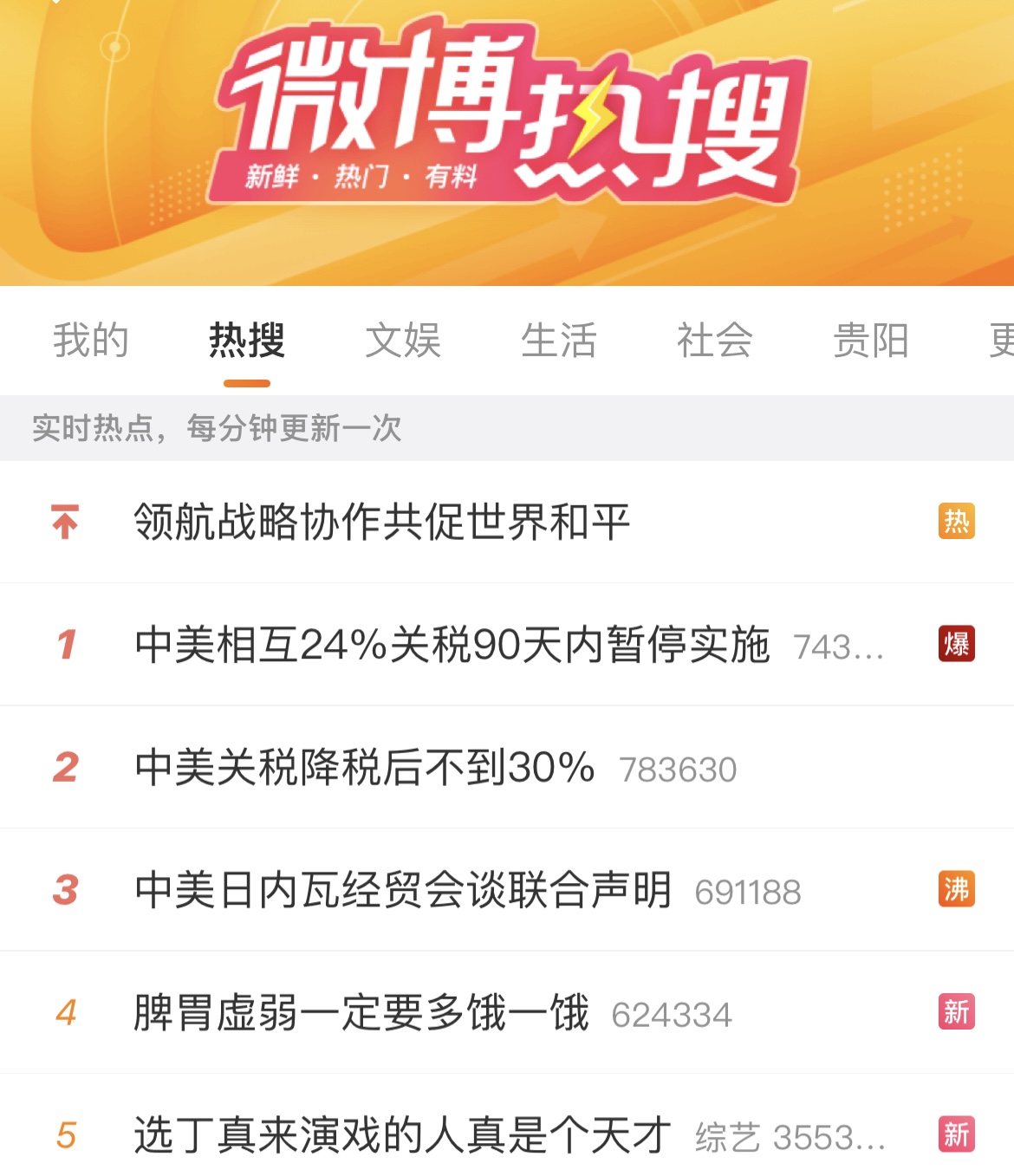
Task: Switch to the 我的 tab
Action: click(x=90, y=340)
